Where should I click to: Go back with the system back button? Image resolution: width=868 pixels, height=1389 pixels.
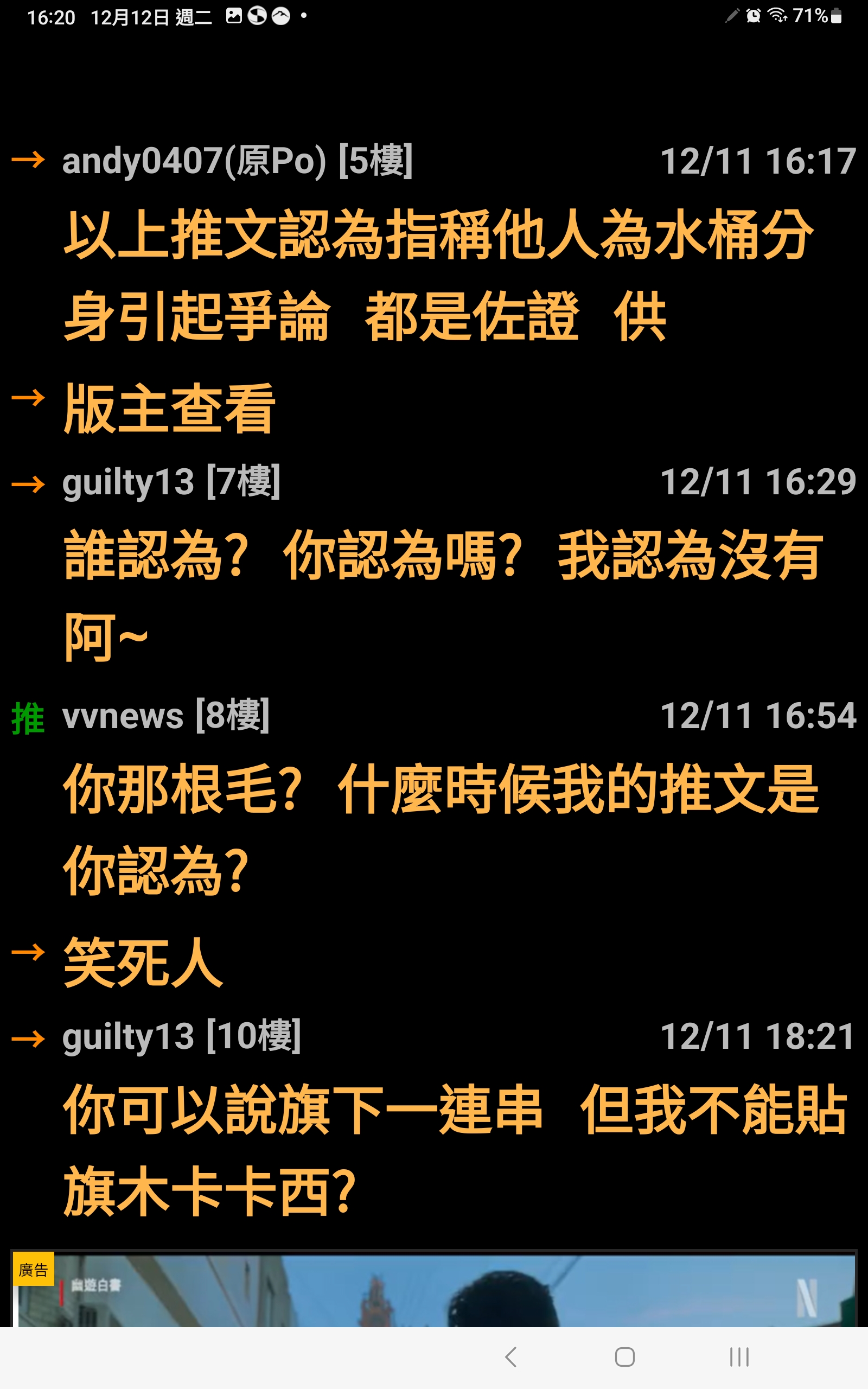tap(511, 1357)
